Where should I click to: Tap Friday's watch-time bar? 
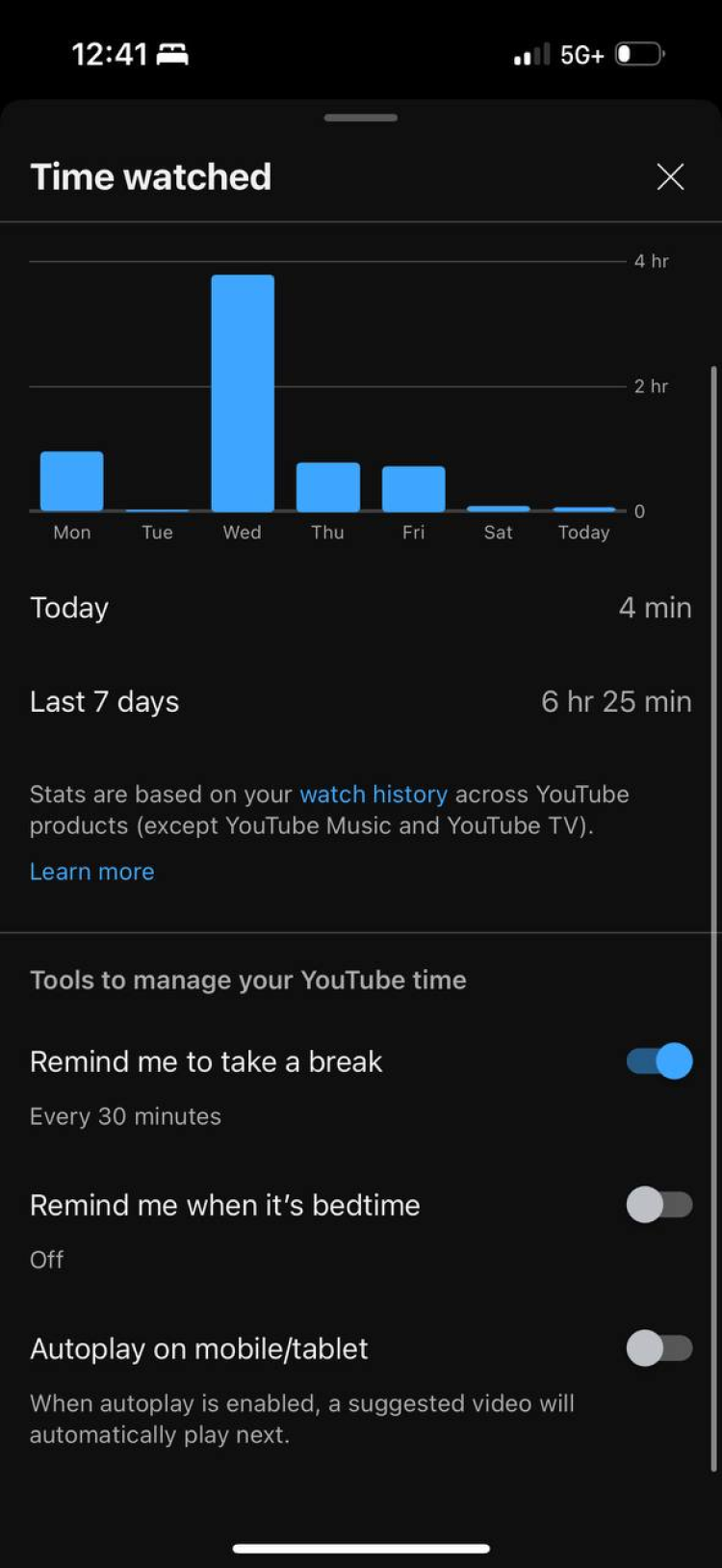tap(413, 486)
